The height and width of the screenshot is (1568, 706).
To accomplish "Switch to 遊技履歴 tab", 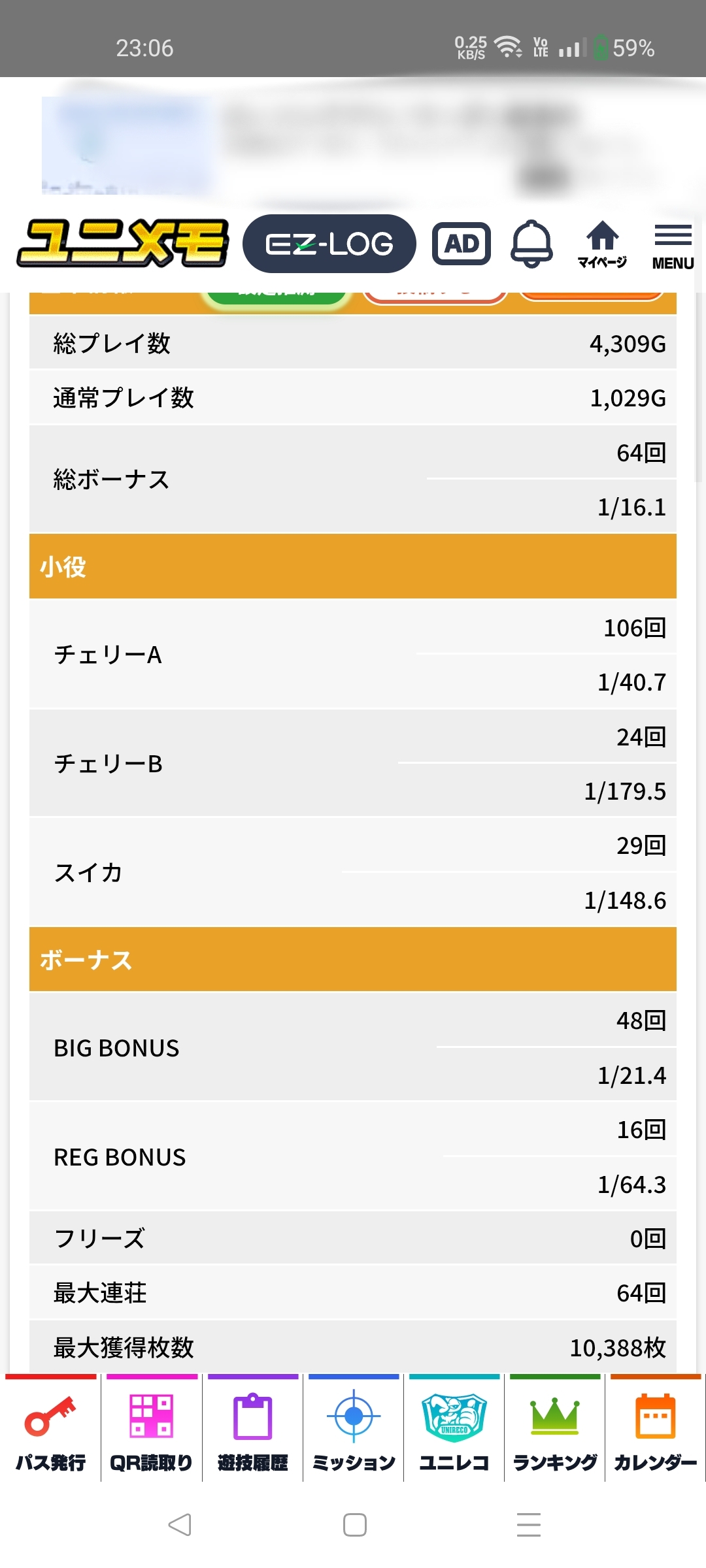I will [x=253, y=1428].
